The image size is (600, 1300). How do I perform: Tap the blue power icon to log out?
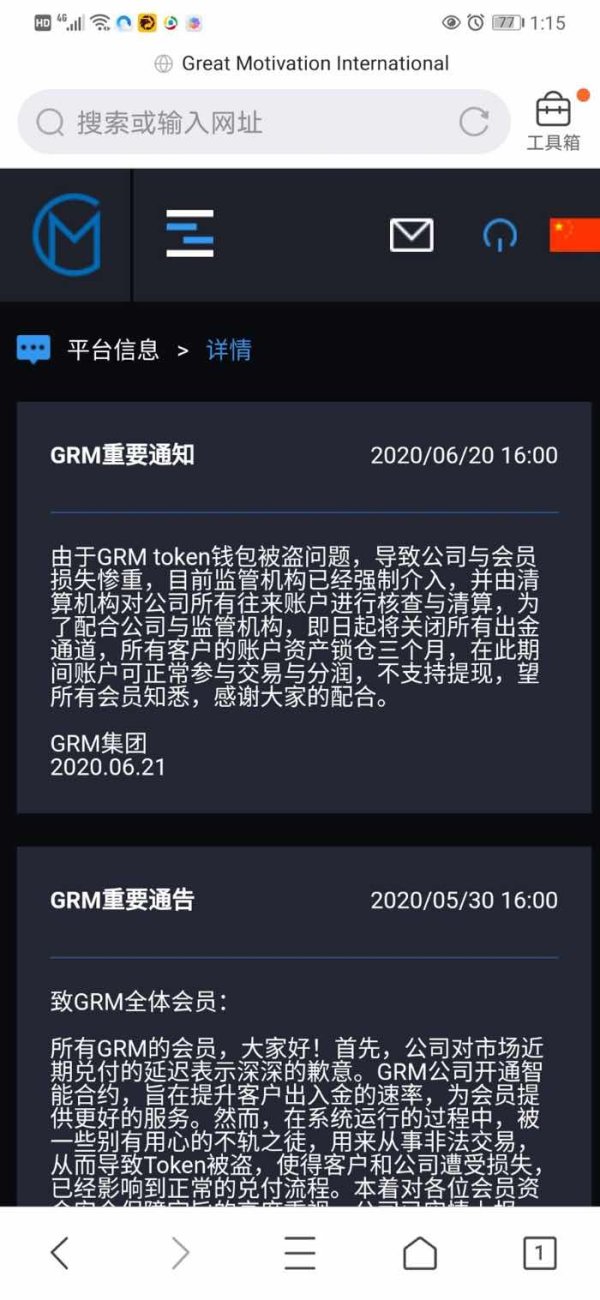(500, 235)
